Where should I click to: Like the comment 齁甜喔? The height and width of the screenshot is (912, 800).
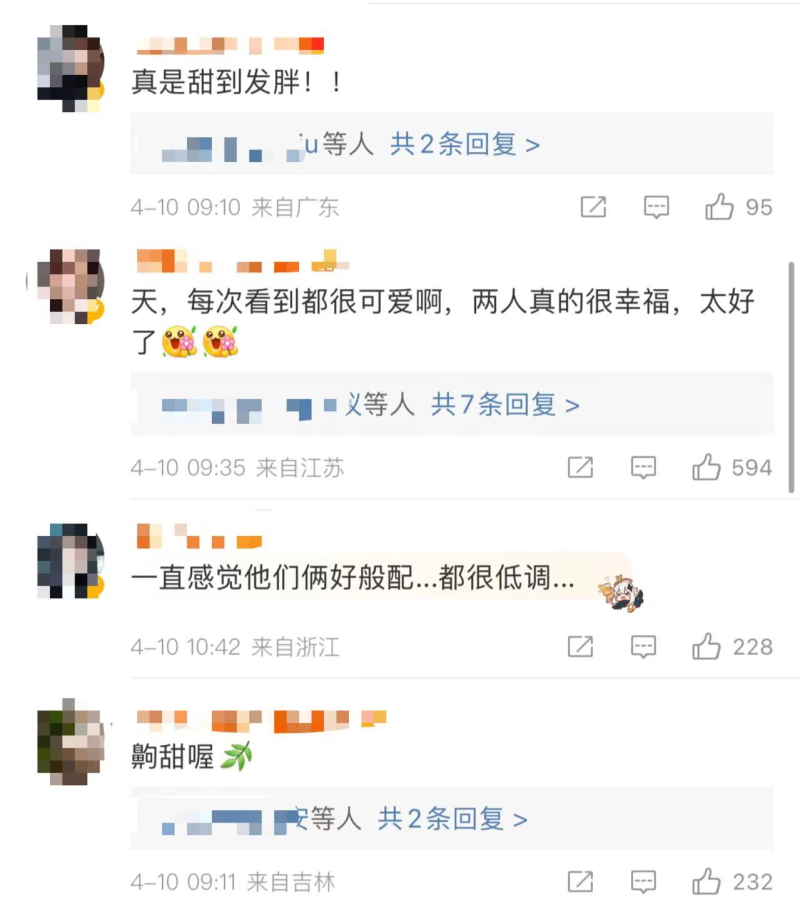706,882
